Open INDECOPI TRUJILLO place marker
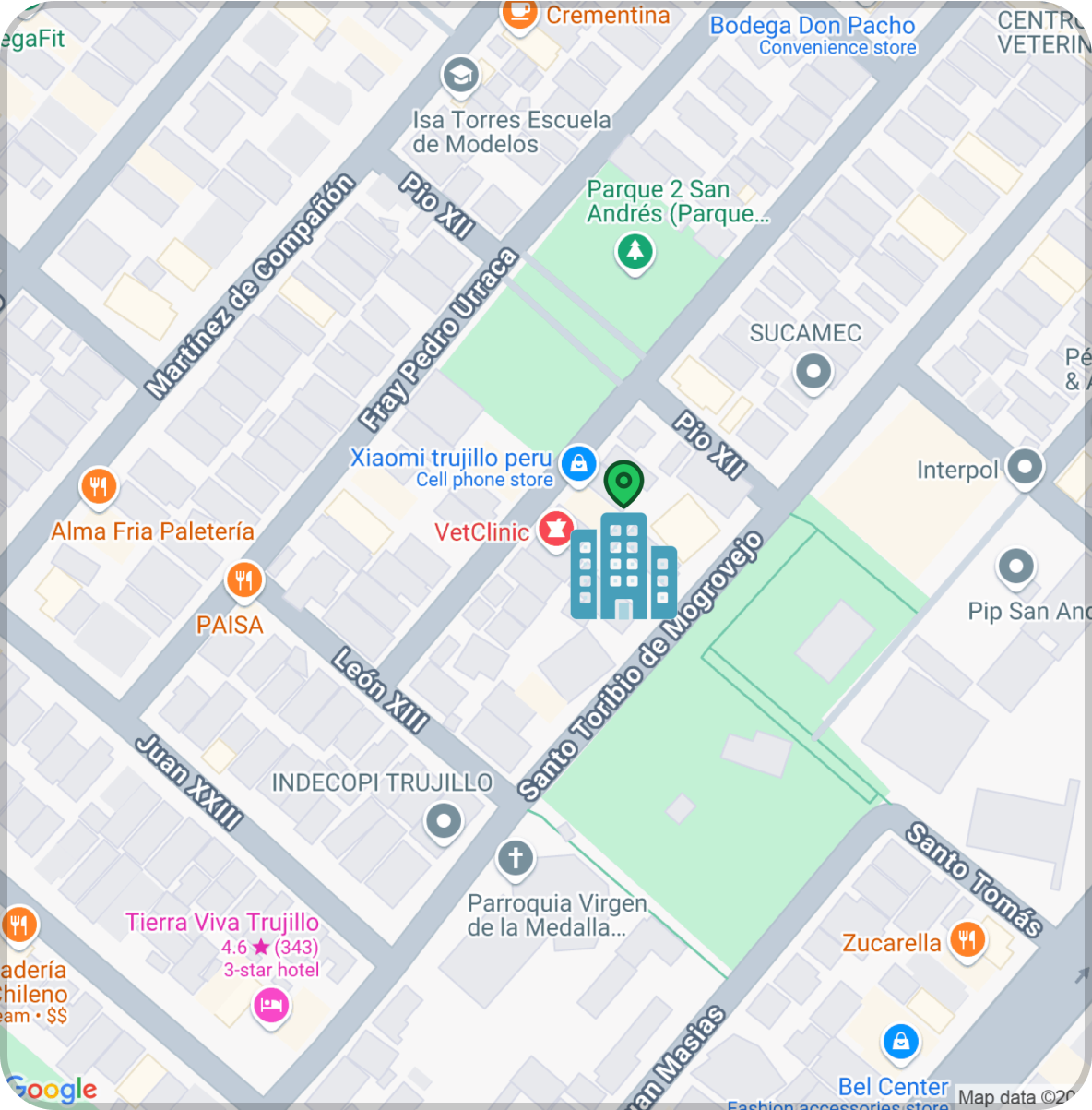 click(443, 819)
